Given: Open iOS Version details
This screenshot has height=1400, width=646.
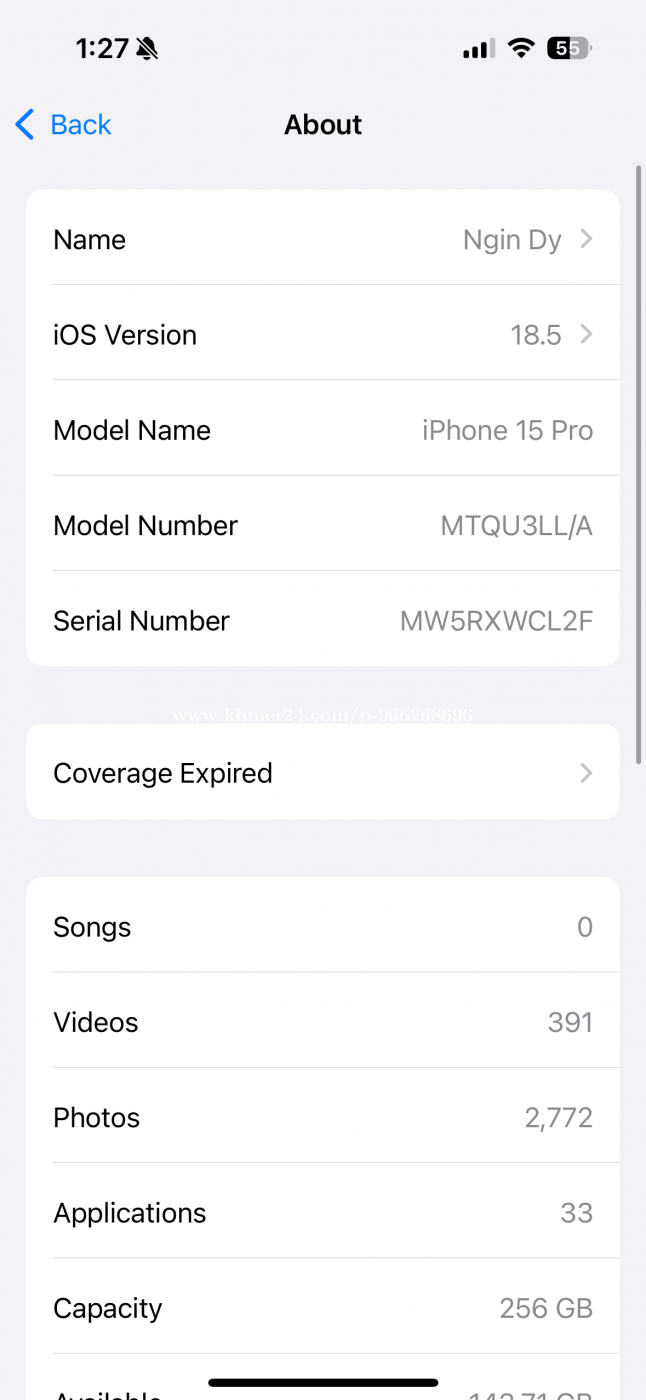Looking at the screenshot, I should coord(323,335).
